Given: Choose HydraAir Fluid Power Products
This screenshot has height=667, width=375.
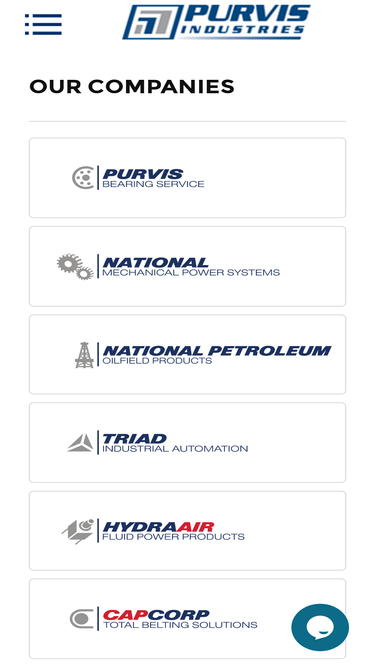Looking at the screenshot, I should coord(187,530).
